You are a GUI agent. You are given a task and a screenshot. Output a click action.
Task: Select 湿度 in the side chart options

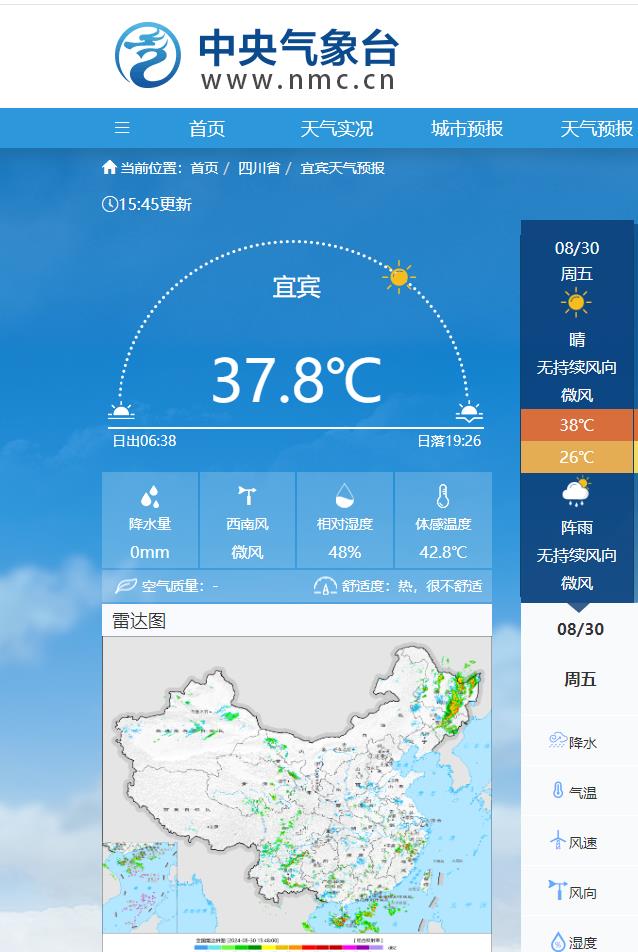(x=574, y=941)
